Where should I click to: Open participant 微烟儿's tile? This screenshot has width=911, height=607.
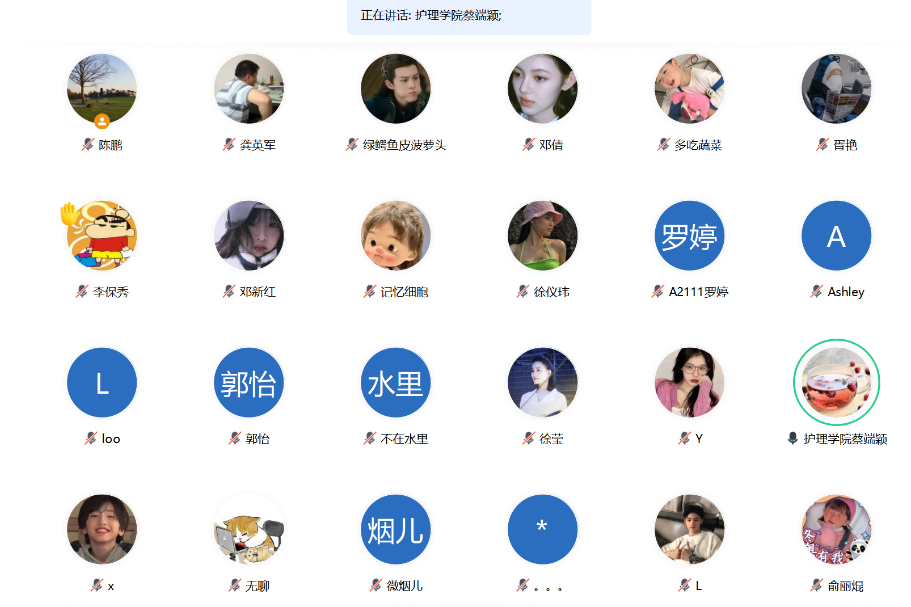tap(396, 530)
